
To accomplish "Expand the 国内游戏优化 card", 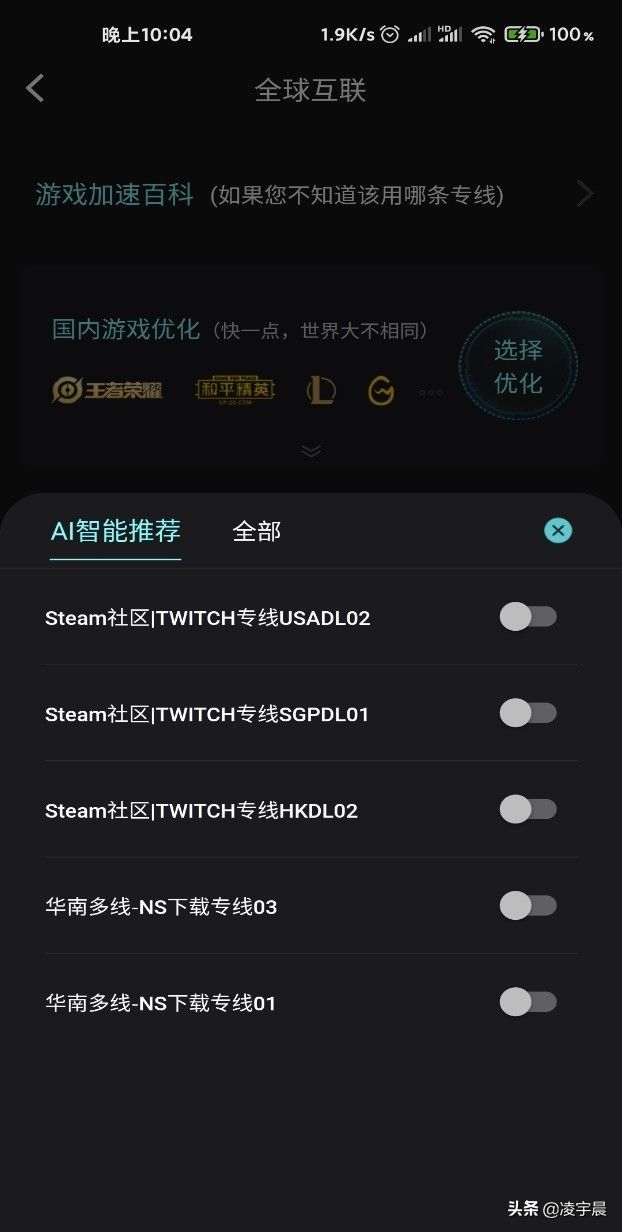I will (x=311, y=451).
